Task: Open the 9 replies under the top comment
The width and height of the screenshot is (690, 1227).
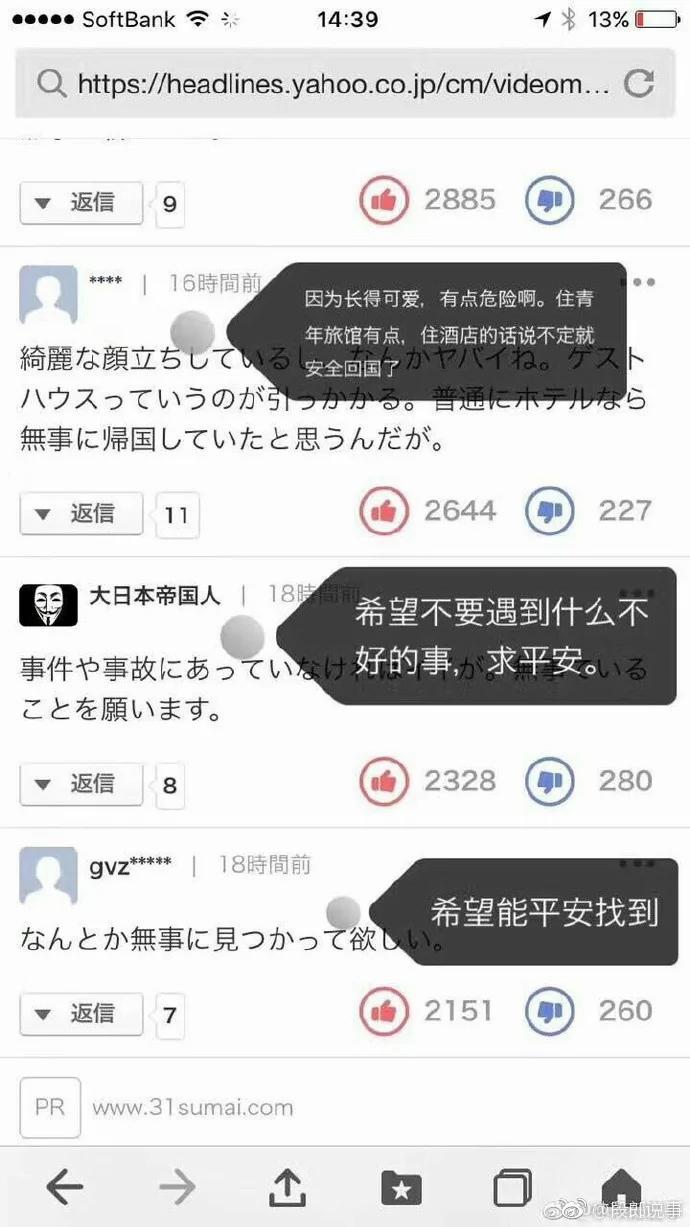Action: (81, 203)
